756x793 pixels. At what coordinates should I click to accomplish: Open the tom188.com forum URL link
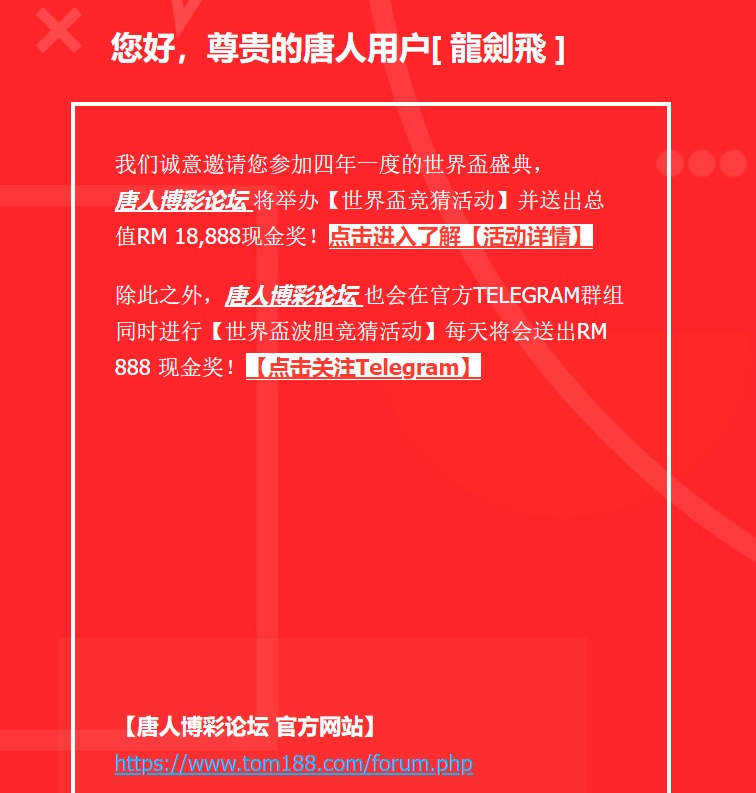tap(293, 764)
